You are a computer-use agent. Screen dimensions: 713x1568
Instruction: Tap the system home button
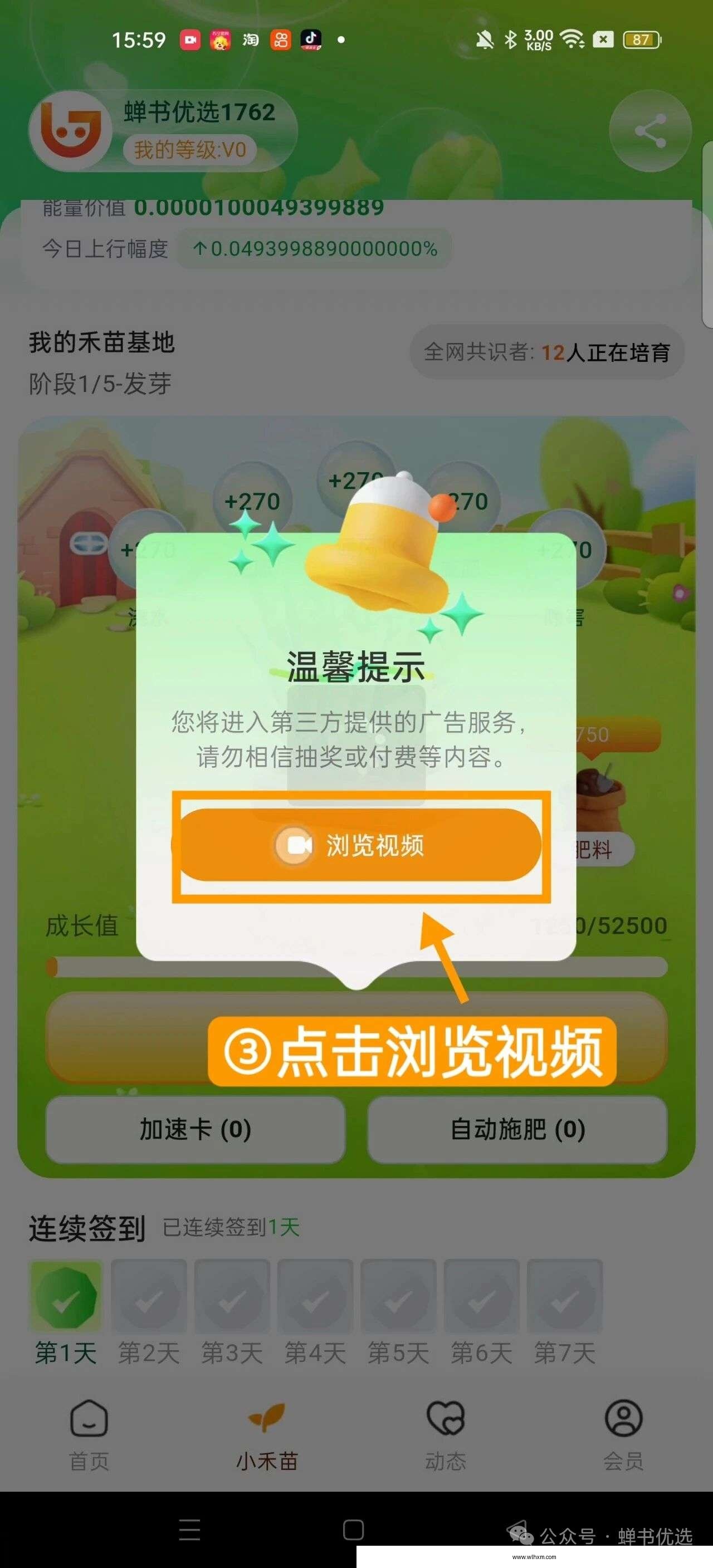[x=353, y=1530]
